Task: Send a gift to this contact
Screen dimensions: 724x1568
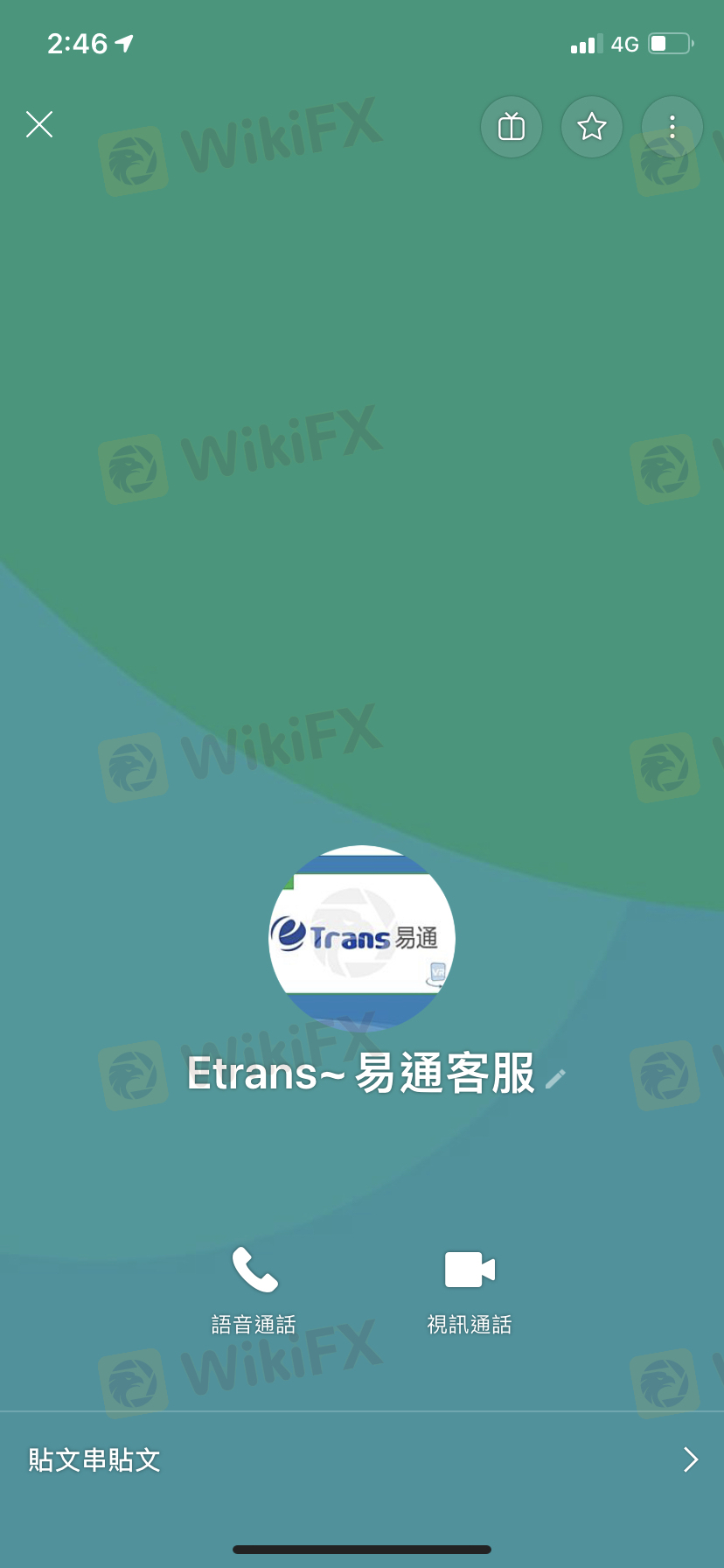Action: click(512, 127)
